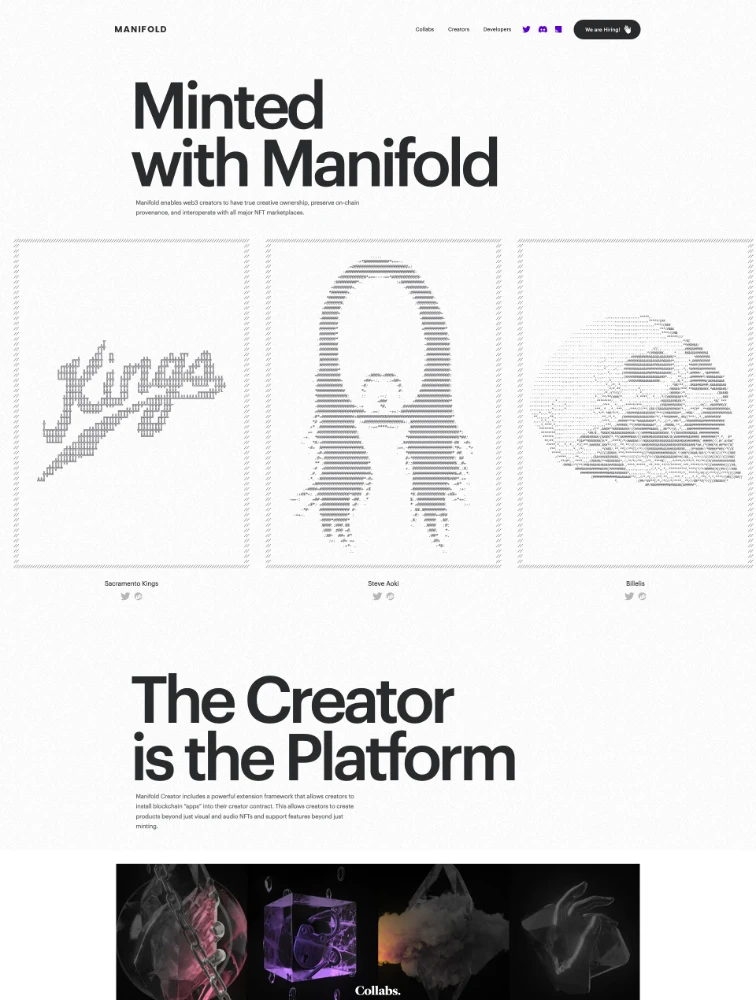
Task: Open Billelis' Twitter icon
Action: tap(629, 596)
